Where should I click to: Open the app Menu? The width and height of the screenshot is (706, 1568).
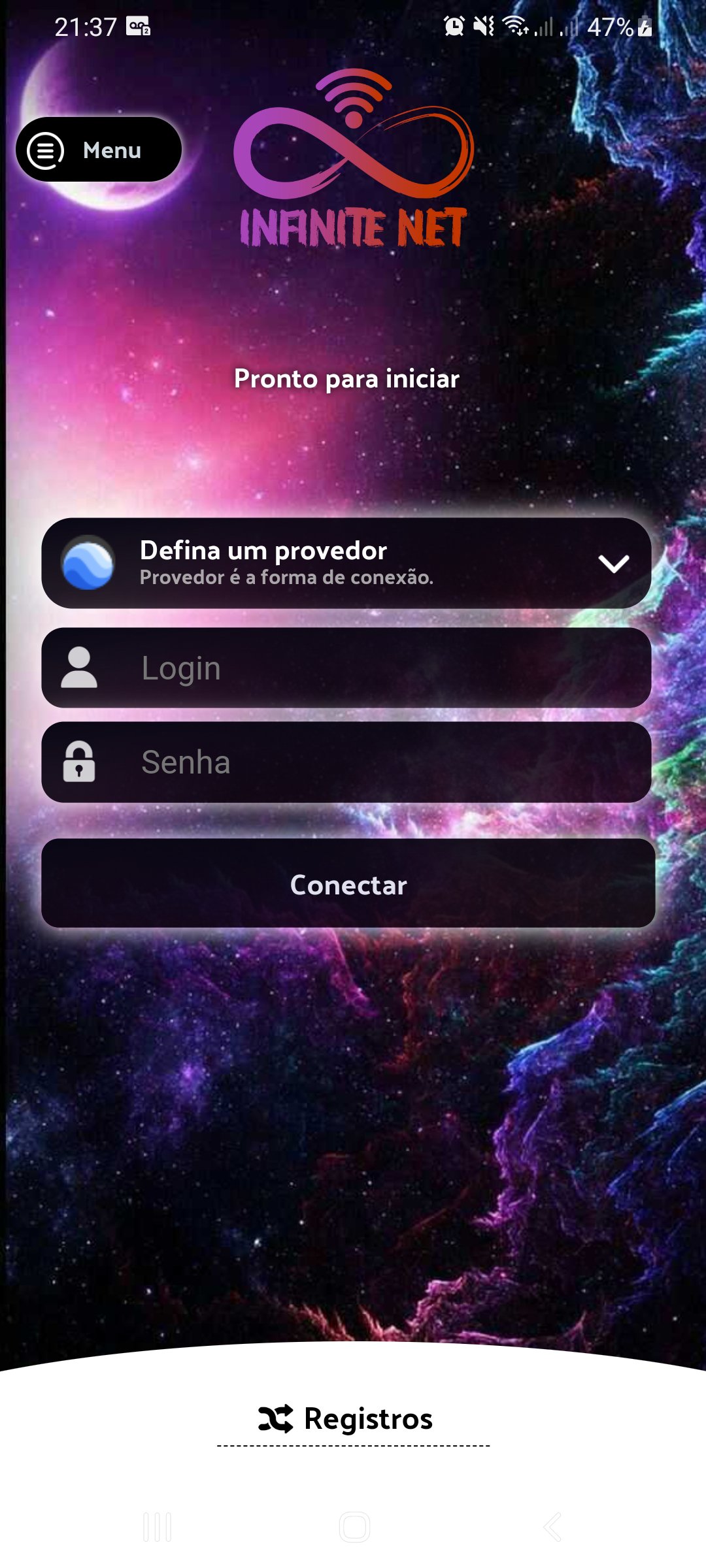(x=99, y=150)
